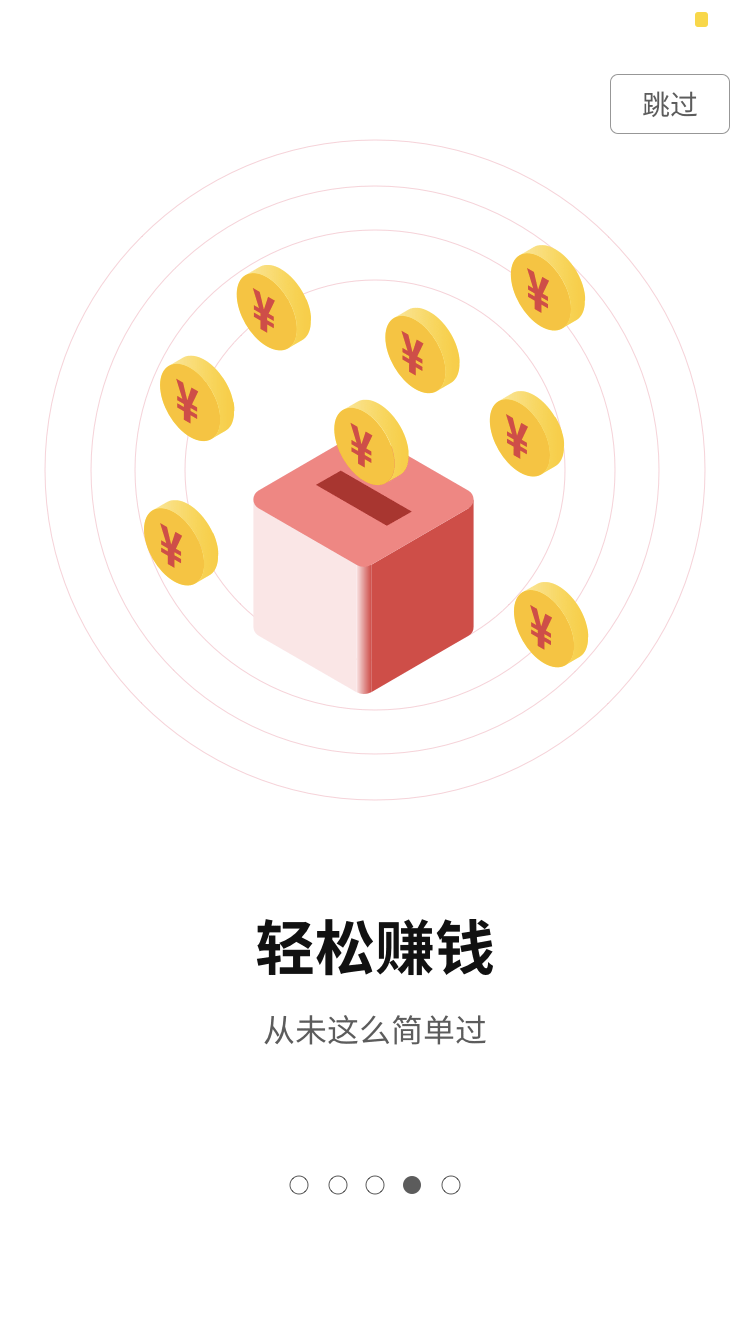Select the second page indicator dot
The height and width of the screenshot is (1334, 750).
(338, 1185)
